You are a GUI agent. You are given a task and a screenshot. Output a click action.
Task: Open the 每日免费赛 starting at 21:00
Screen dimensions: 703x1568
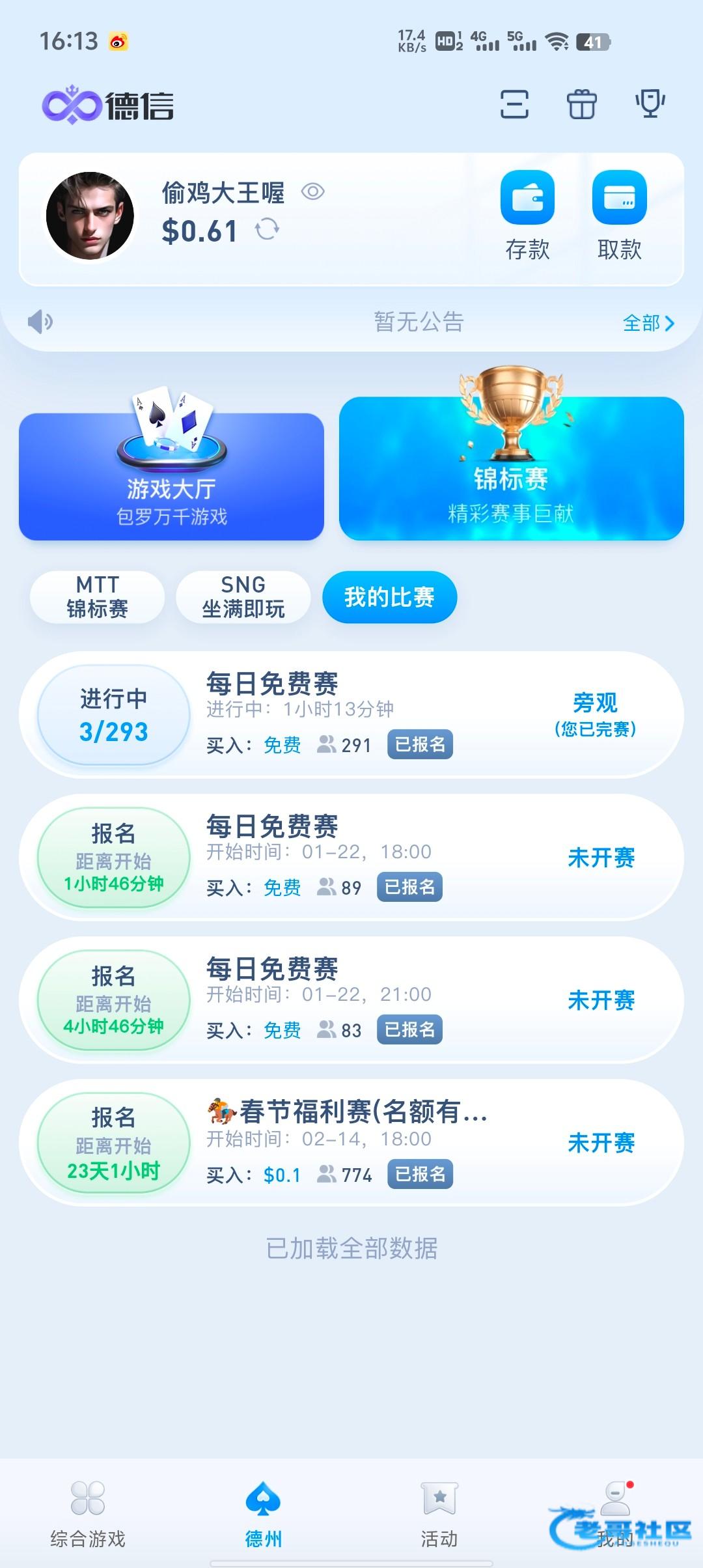pyautogui.click(x=351, y=1000)
